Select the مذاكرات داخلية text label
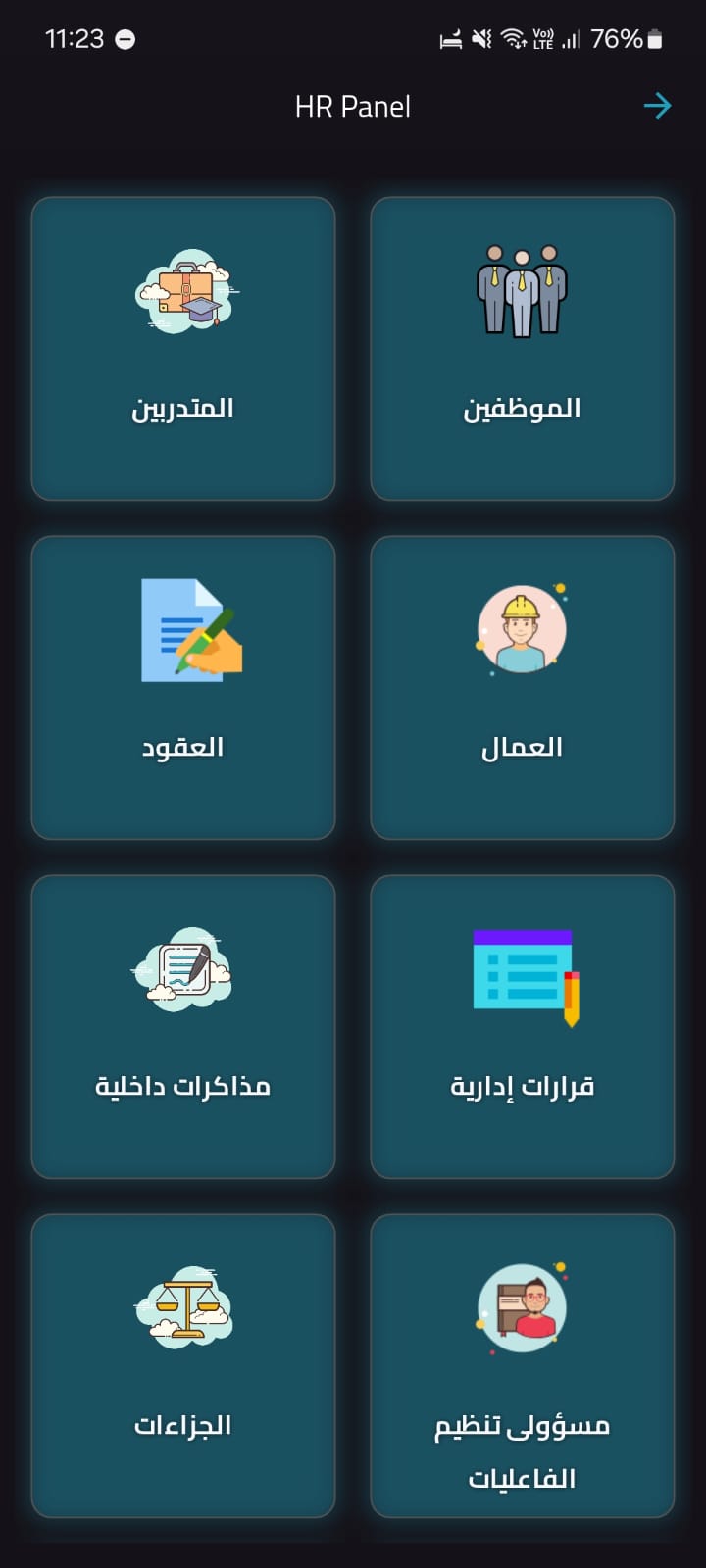706x1568 pixels. click(182, 1084)
